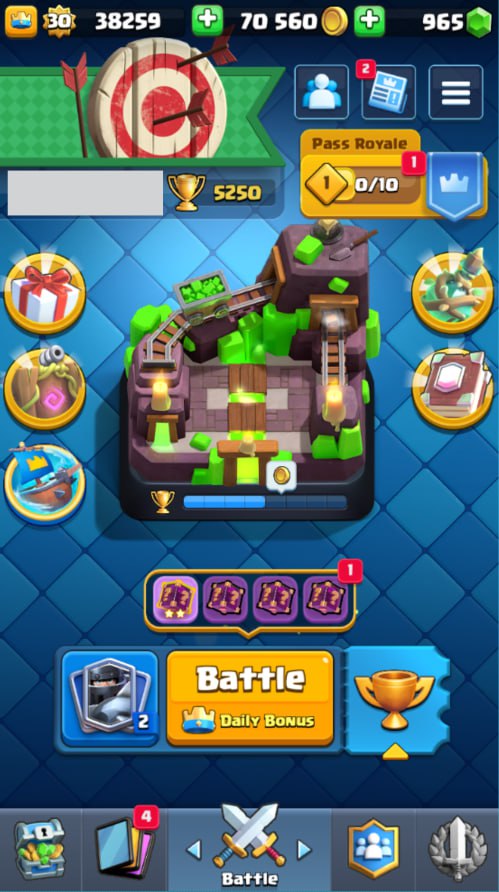Open the king level 30 badge
Image resolution: width=499 pixels, height=892 pixels.
(x=59, y=22)
